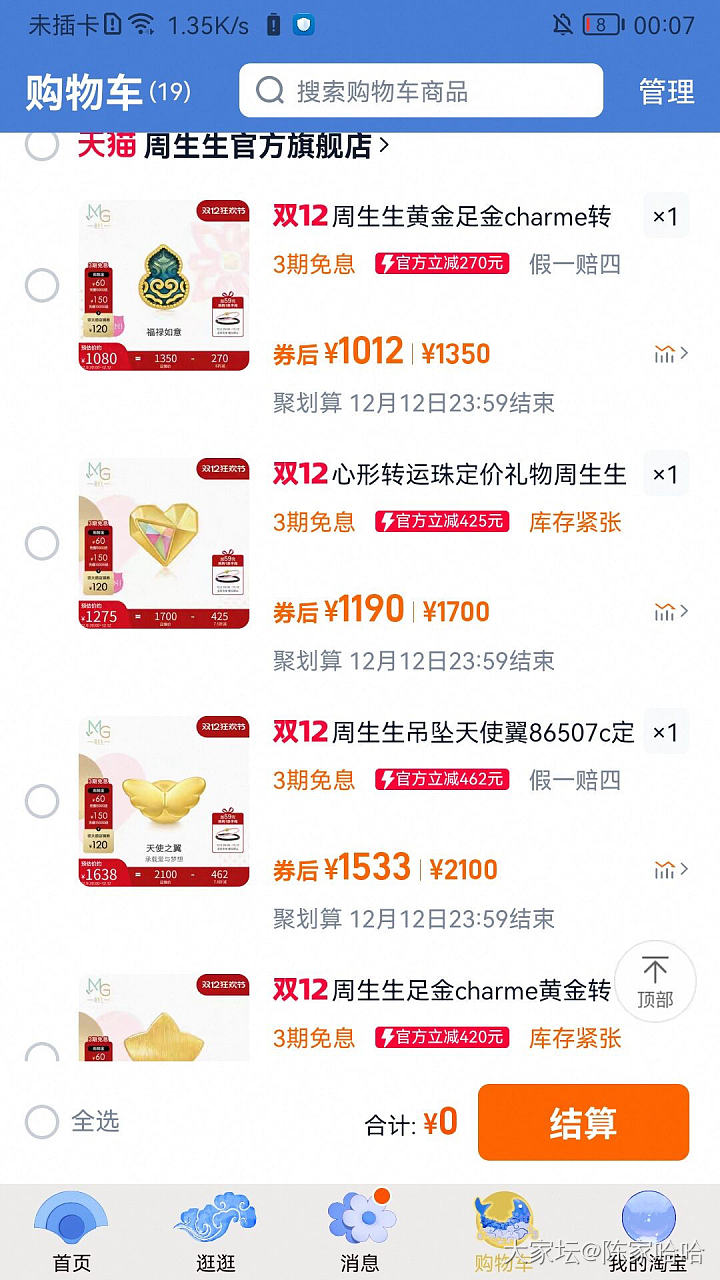Viewport: 720px width, 1280px height.
Task: View price trend for the ¥1012 item
Action: 670,354
